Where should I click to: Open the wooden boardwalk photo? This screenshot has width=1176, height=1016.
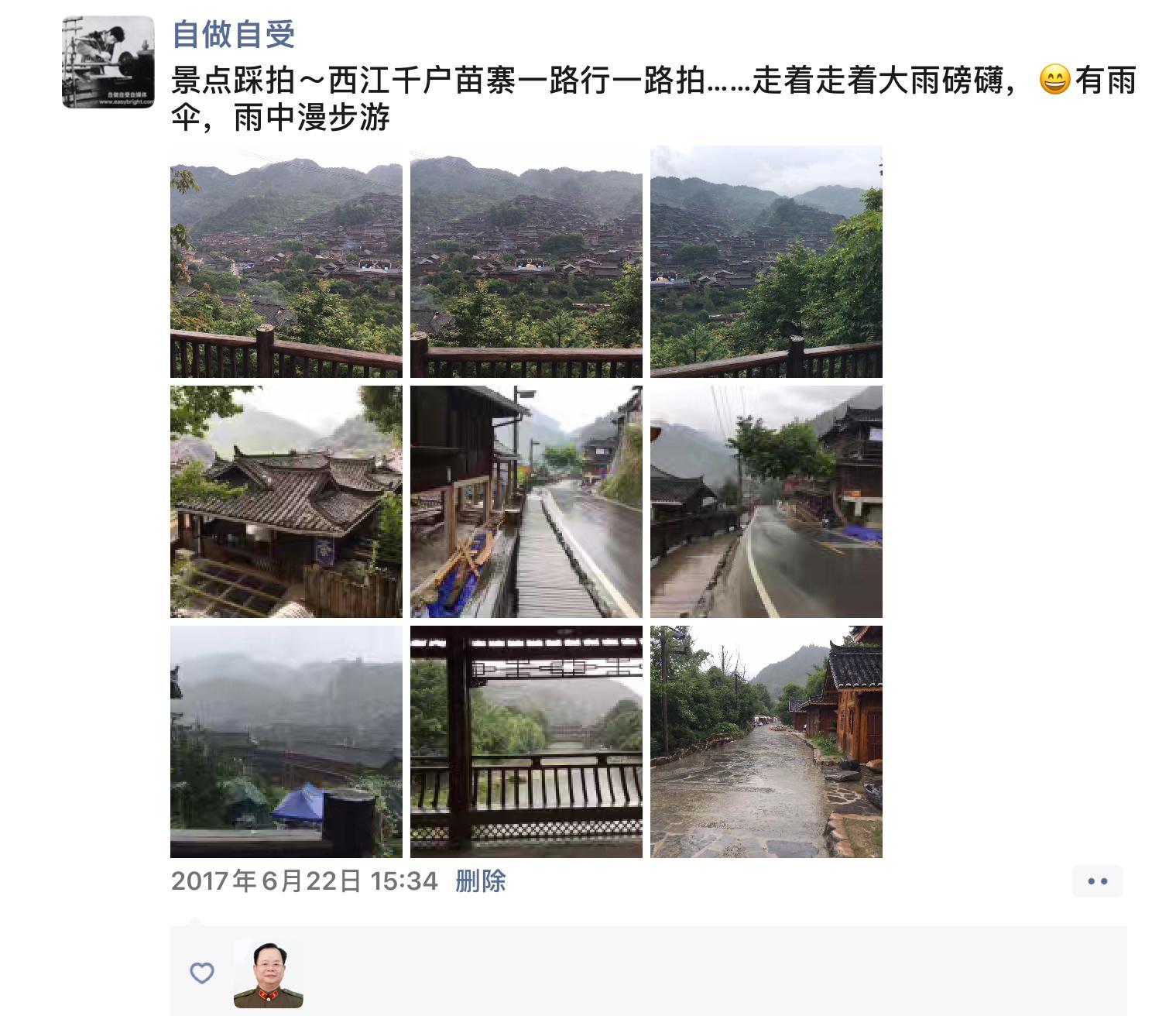pyautogui.click(x=526, y=502)
